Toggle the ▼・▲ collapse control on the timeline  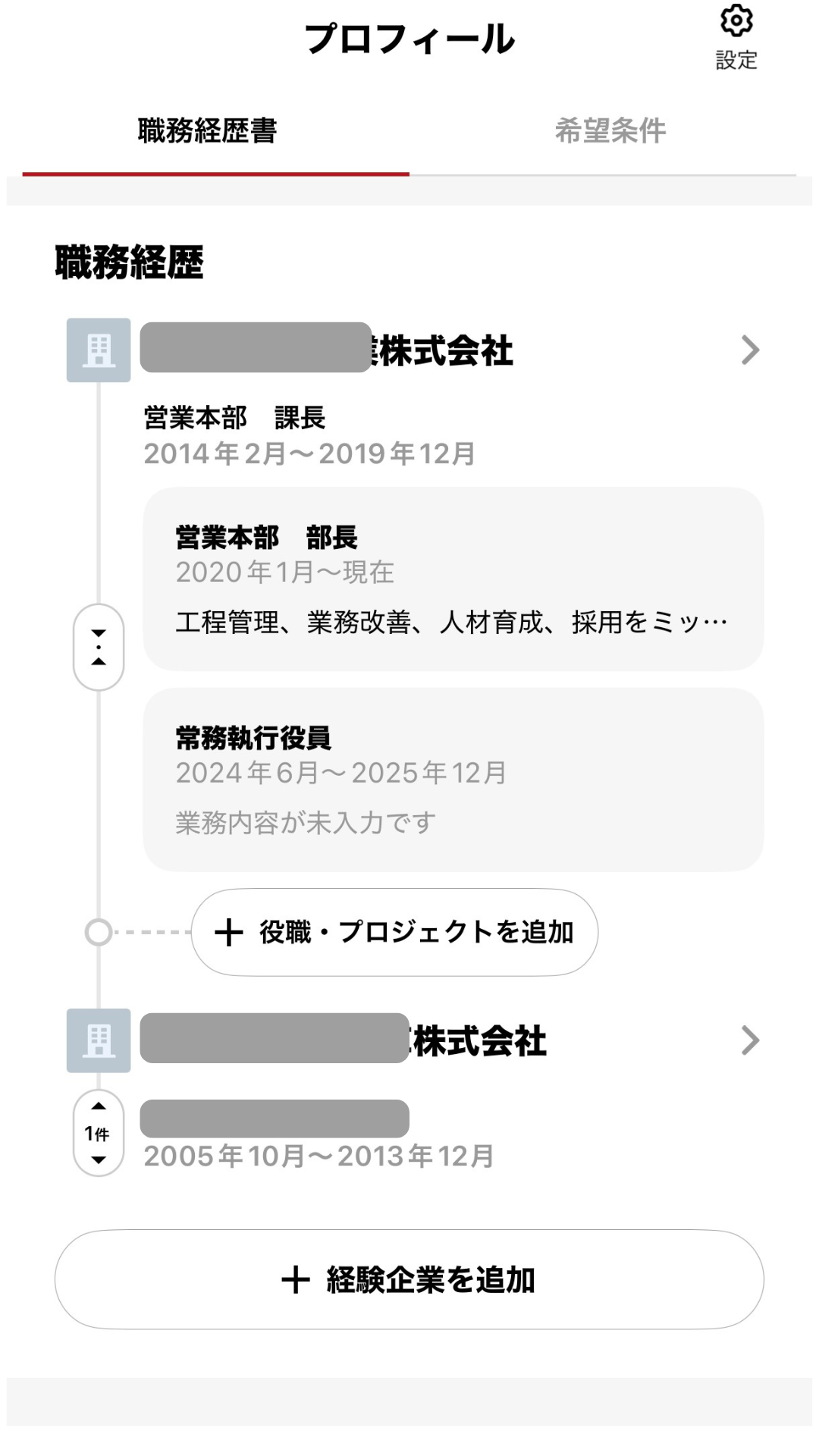(97, 646)
